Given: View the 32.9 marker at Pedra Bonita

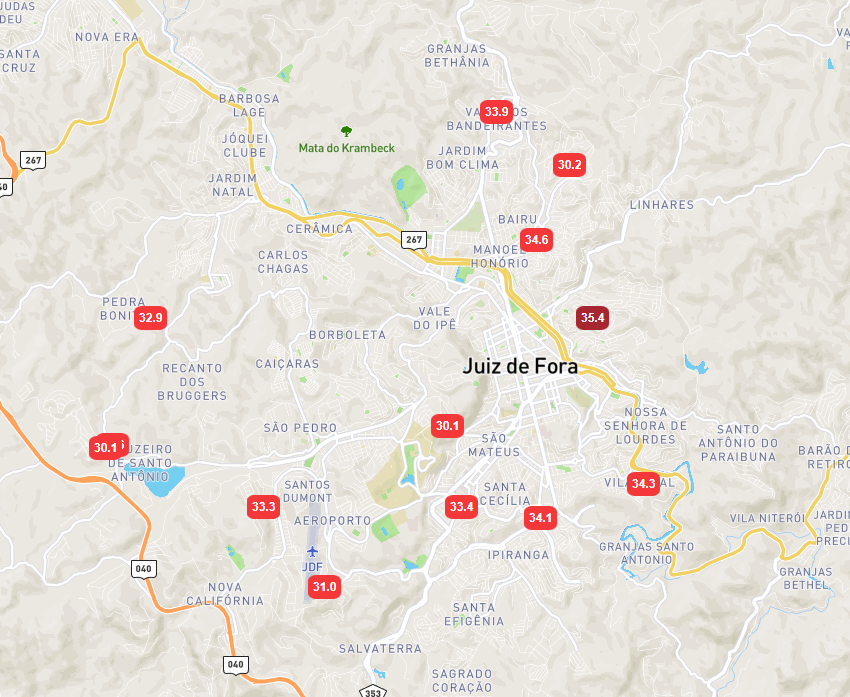Looking at the screenshot, I should coord(150,318).
